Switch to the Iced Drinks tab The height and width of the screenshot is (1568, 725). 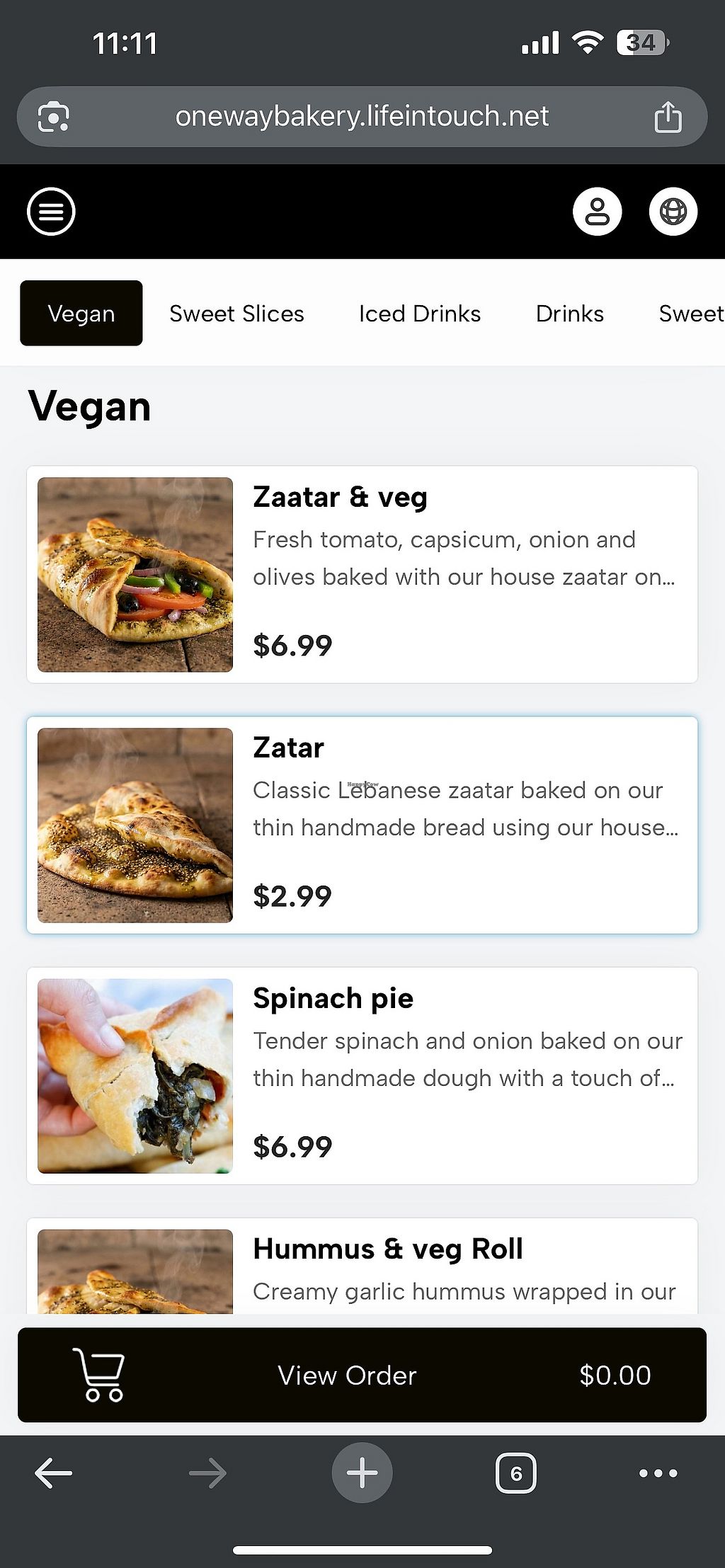(419, 314)
